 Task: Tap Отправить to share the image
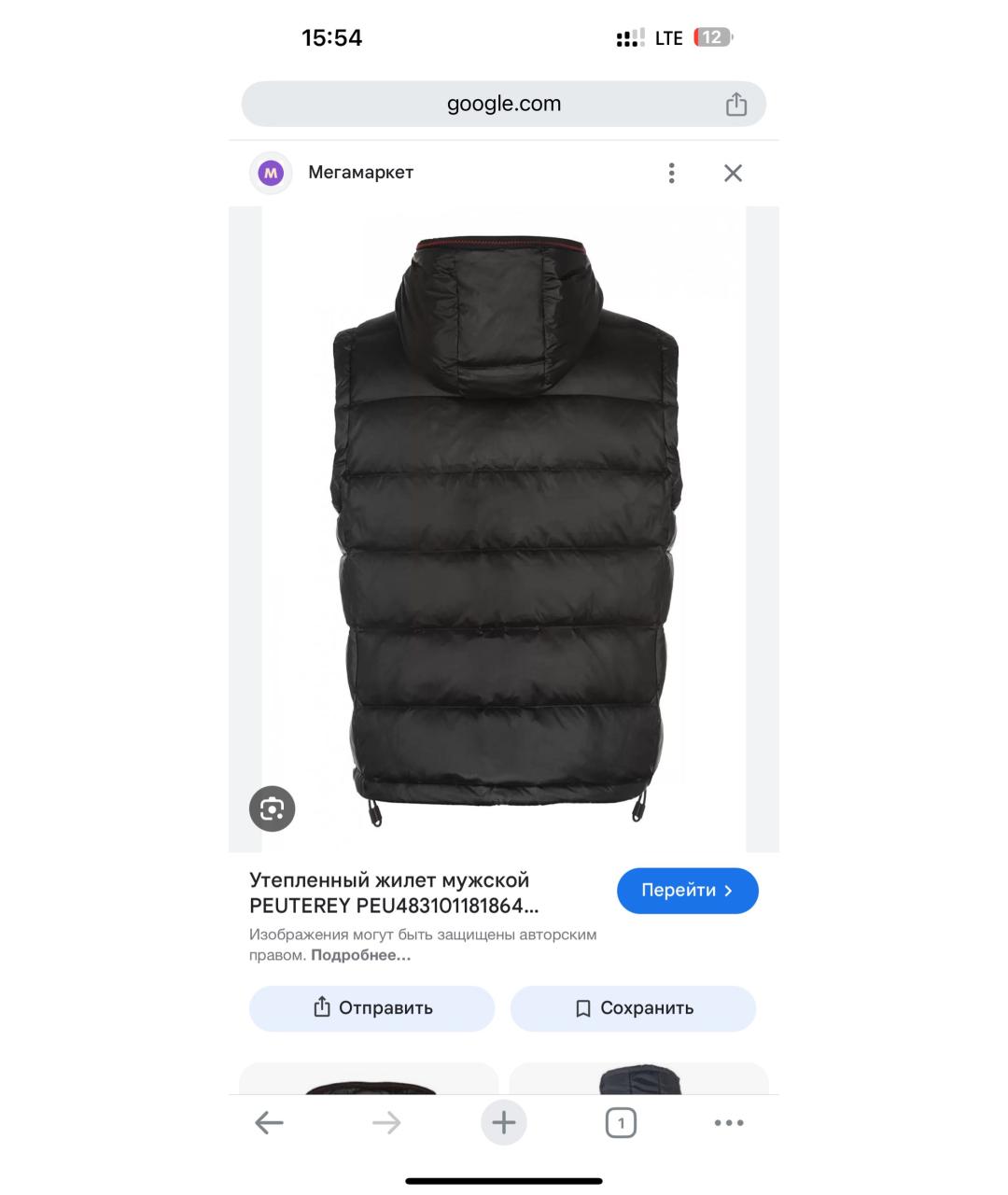pyautogui.click(x=371, y=1008)
